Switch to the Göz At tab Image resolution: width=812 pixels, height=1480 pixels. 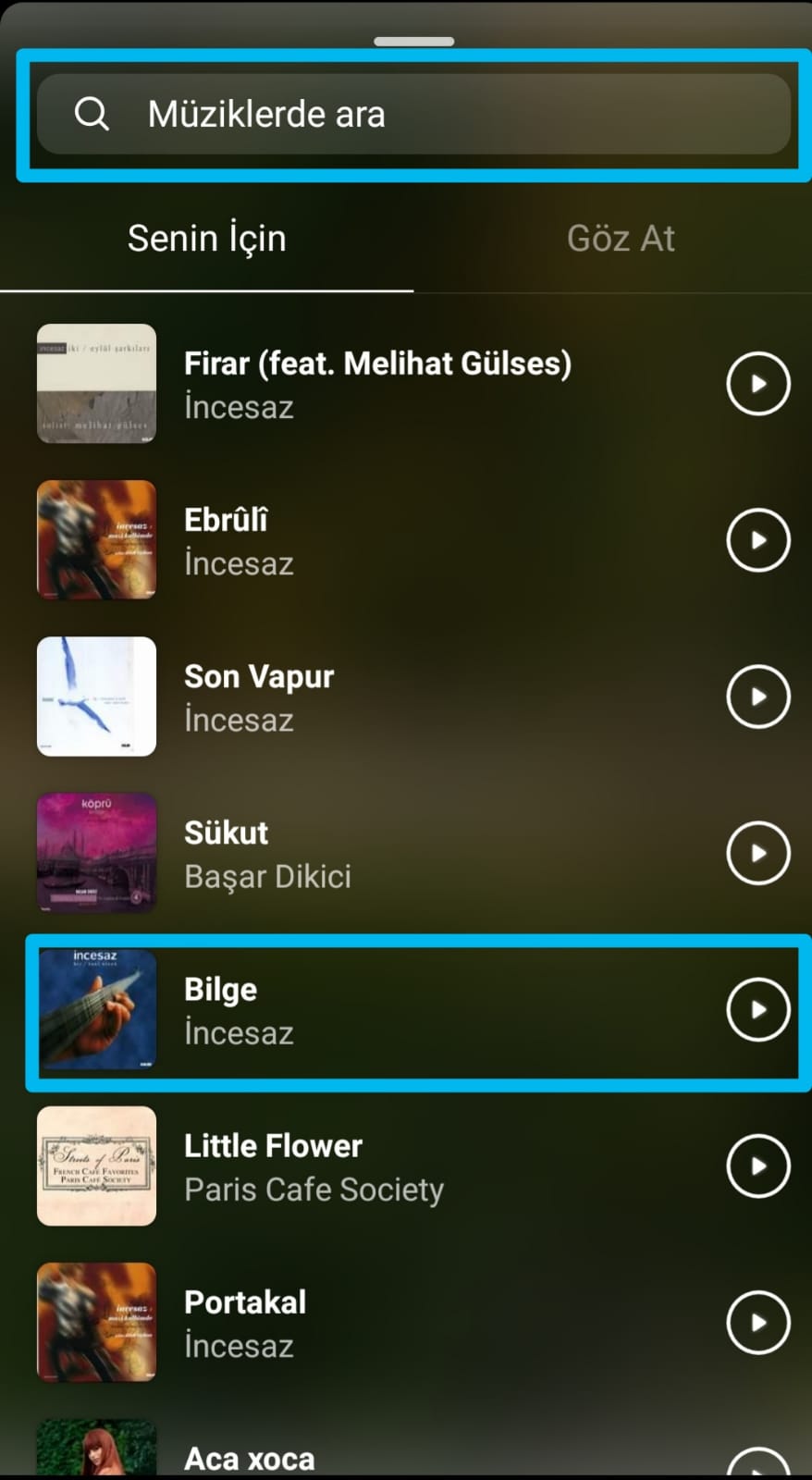pyautogui.click(x=621, y=239)
